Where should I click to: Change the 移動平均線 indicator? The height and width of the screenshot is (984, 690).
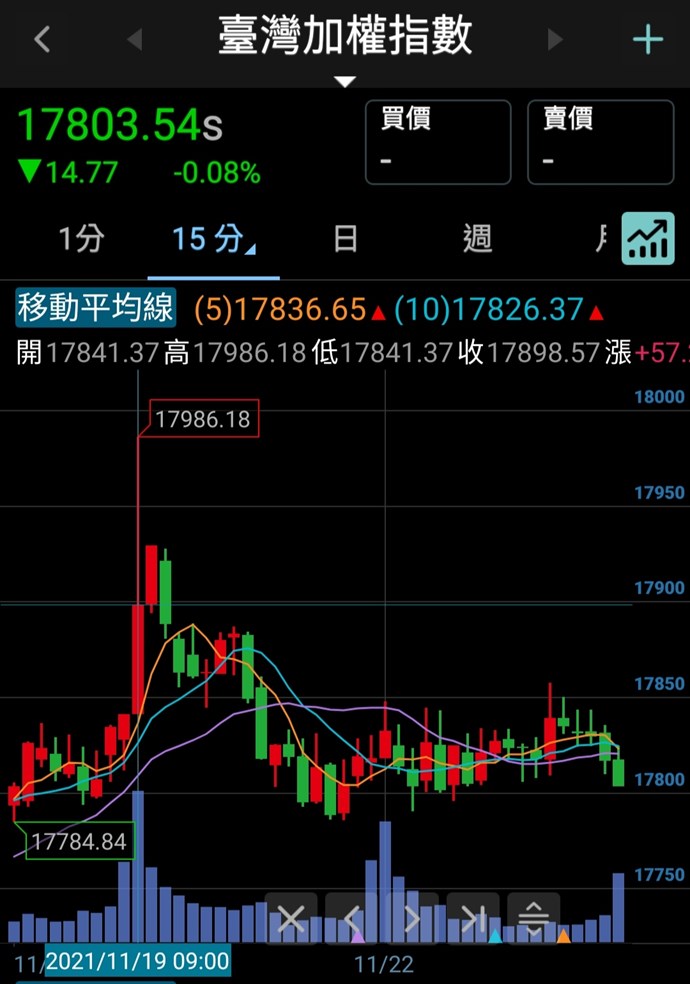[95, 309]
